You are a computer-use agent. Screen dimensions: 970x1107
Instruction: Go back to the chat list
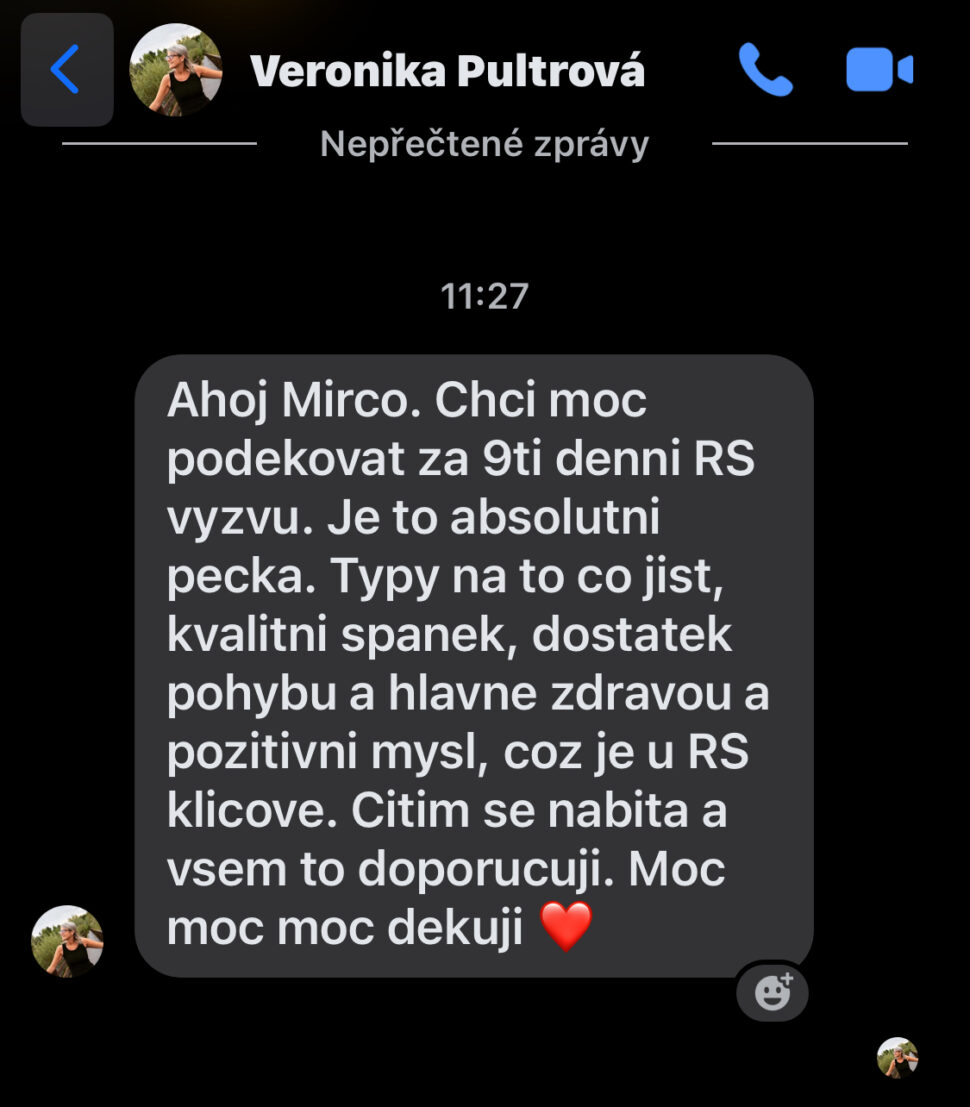66,70
